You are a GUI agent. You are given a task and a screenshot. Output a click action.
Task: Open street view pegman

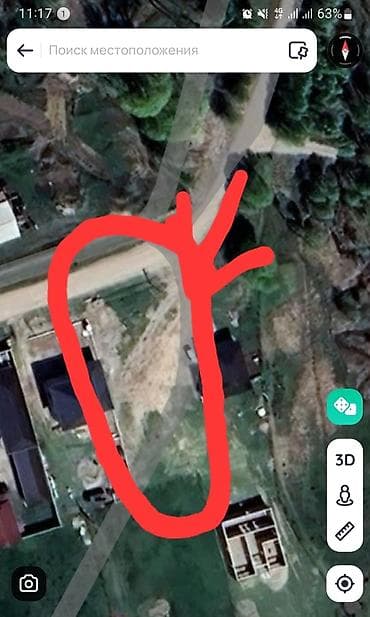pyautogui.click(x=345, y=495)
